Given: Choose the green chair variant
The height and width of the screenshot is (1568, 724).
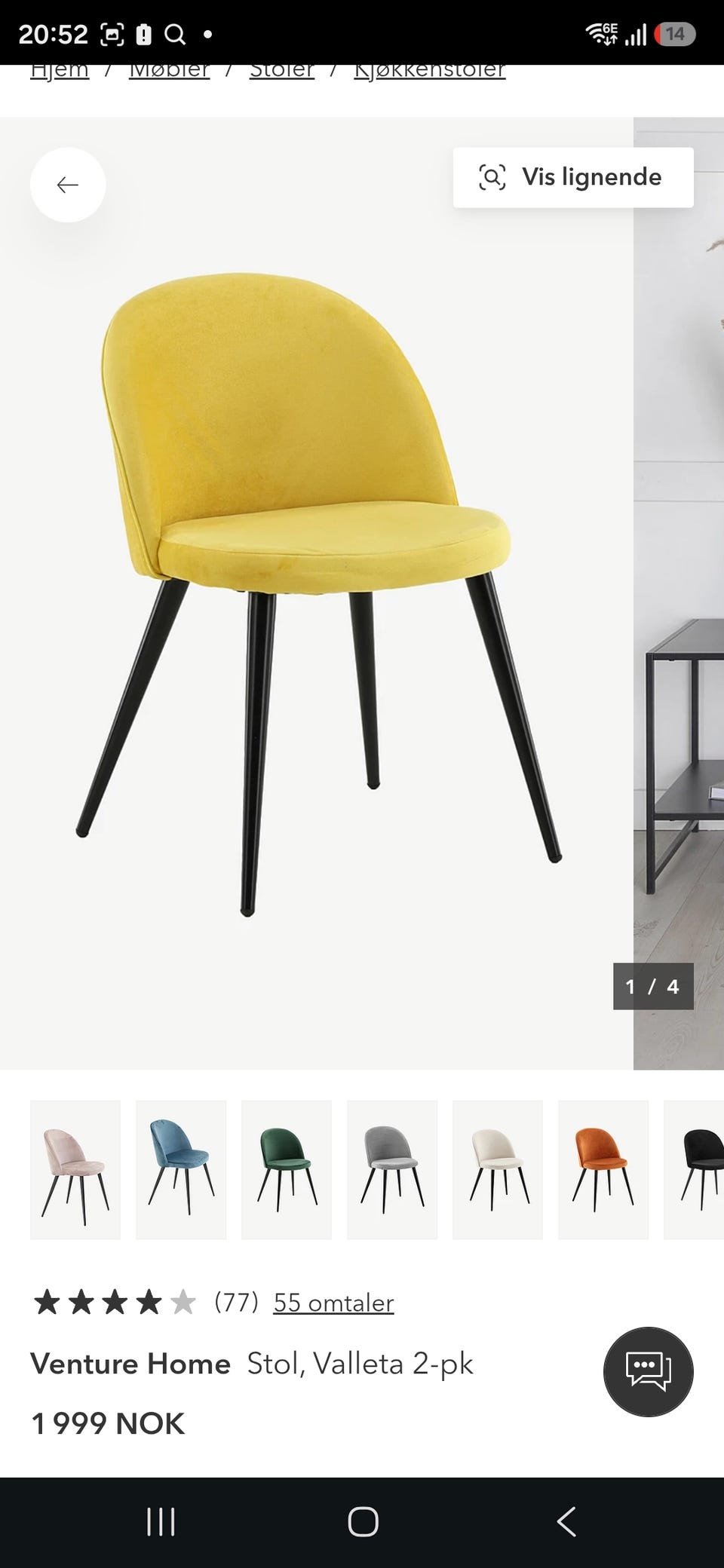Looking at the screenshot, I should pyautogui.click(x=287, y=1170).
